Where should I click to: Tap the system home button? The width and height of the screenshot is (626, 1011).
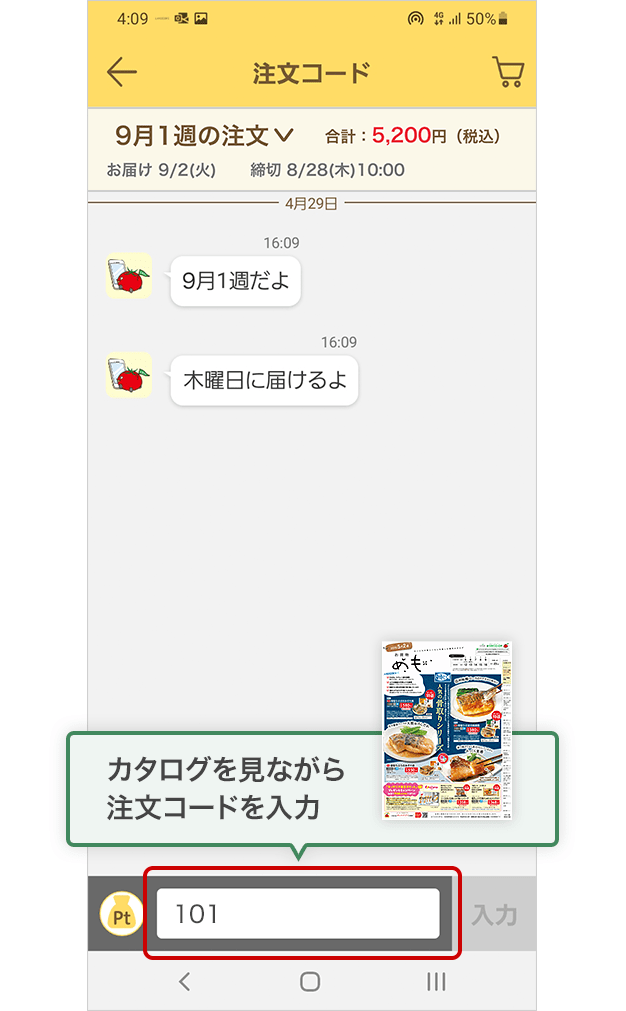[x=310, y=981]
